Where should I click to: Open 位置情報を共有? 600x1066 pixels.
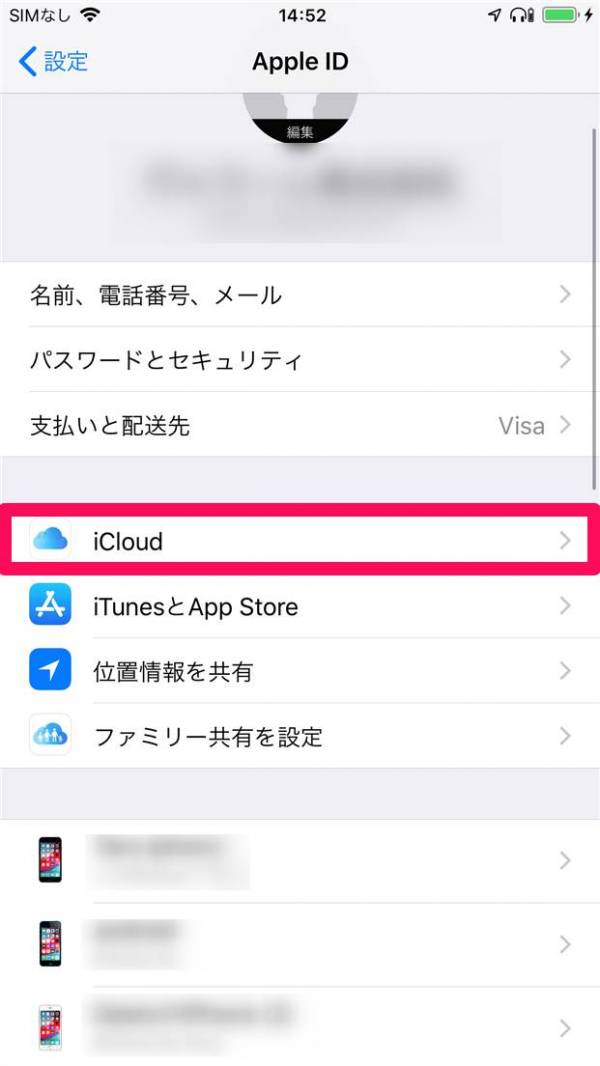click(300, 672)
